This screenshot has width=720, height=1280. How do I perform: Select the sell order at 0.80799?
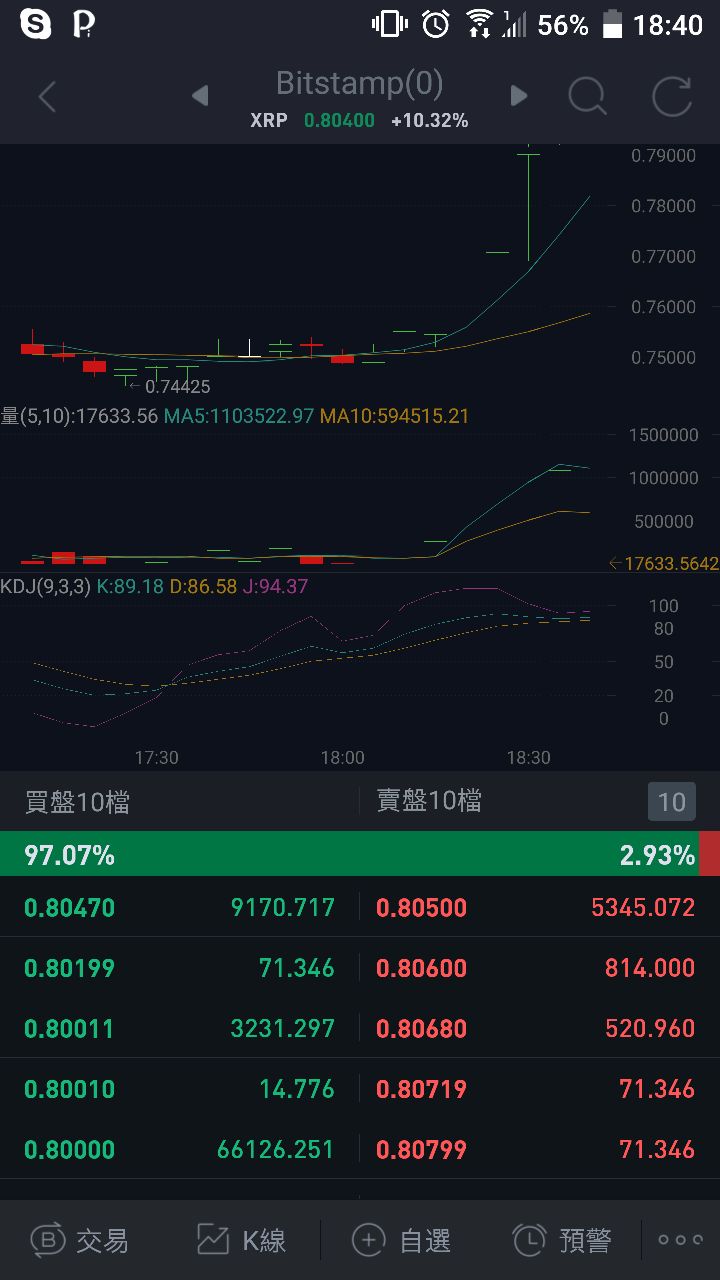540,1149
